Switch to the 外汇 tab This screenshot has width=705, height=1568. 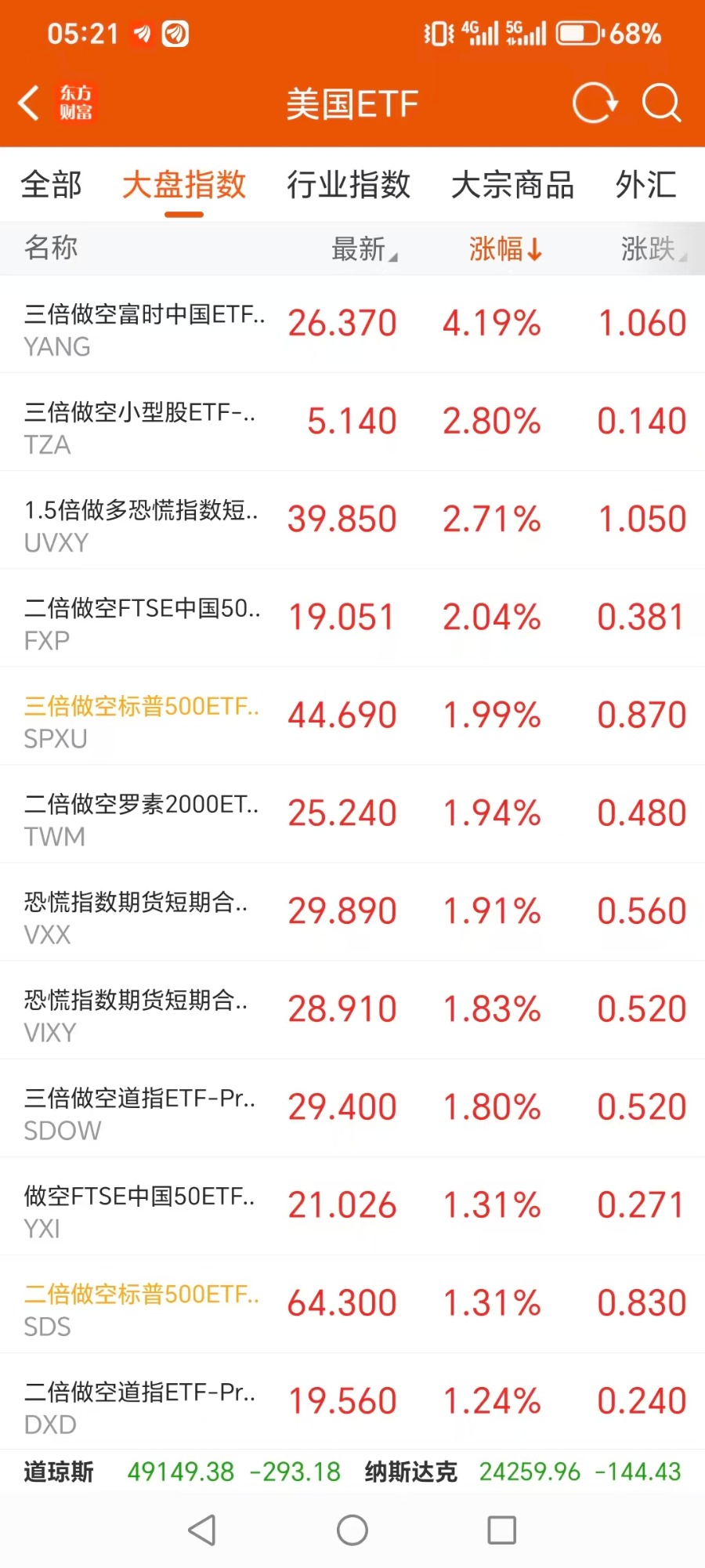pyautogui.click(x=645, y=185)
